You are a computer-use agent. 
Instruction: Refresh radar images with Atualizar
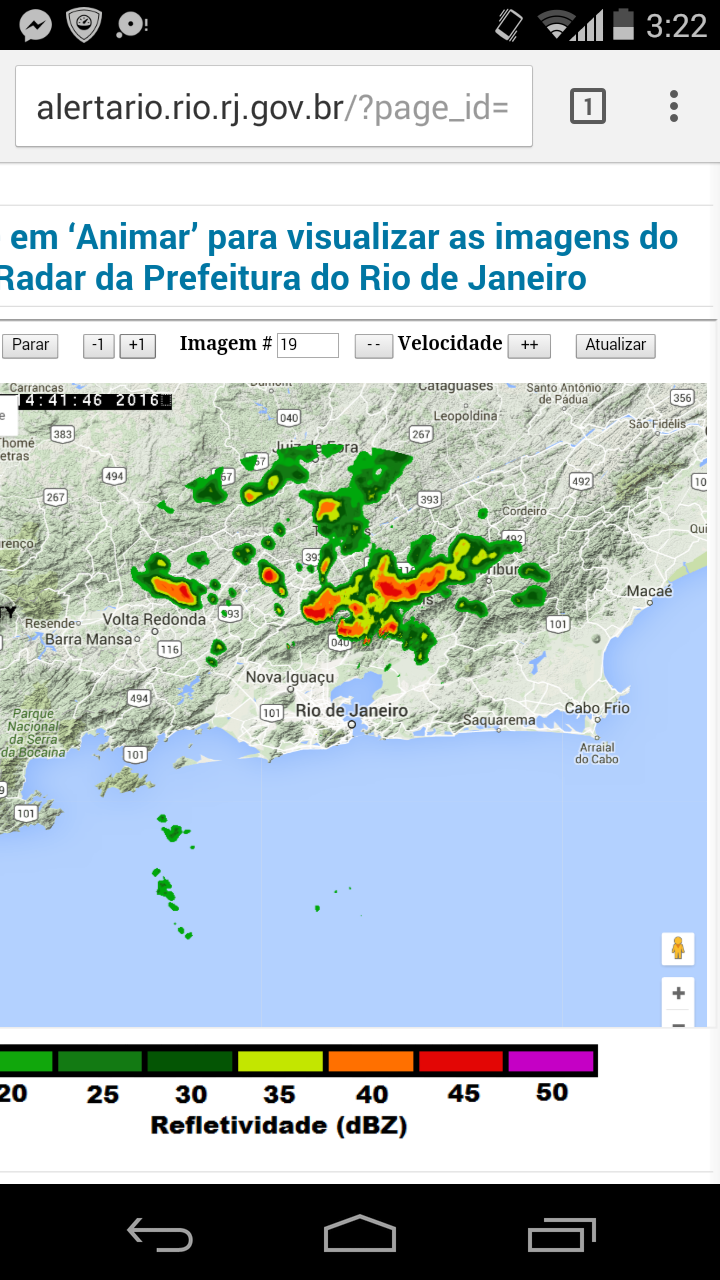tap(615, 345)
